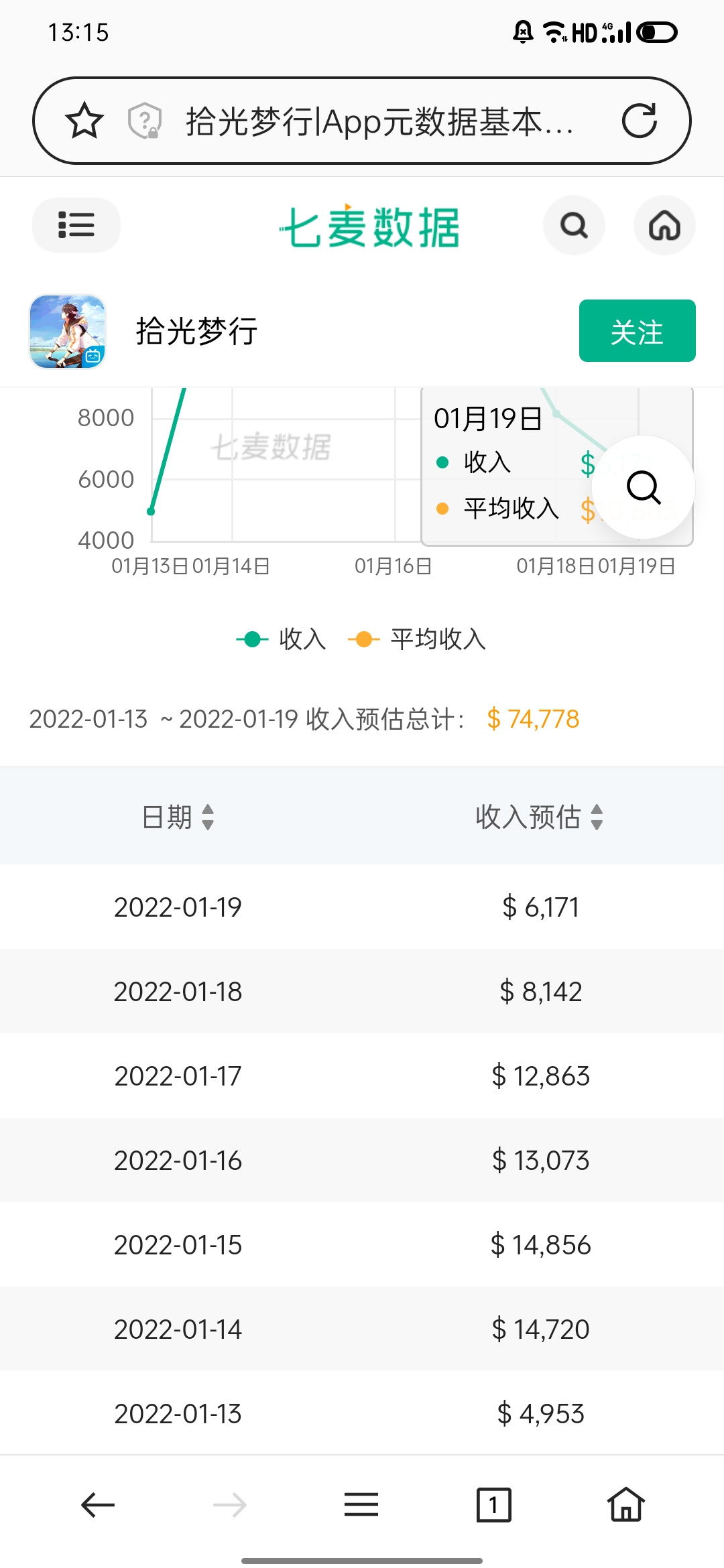Open the site list menu button
Image resolution: width=724 pixels, height=1568 pixels.
pyautogui.click(x=76, y=224)
